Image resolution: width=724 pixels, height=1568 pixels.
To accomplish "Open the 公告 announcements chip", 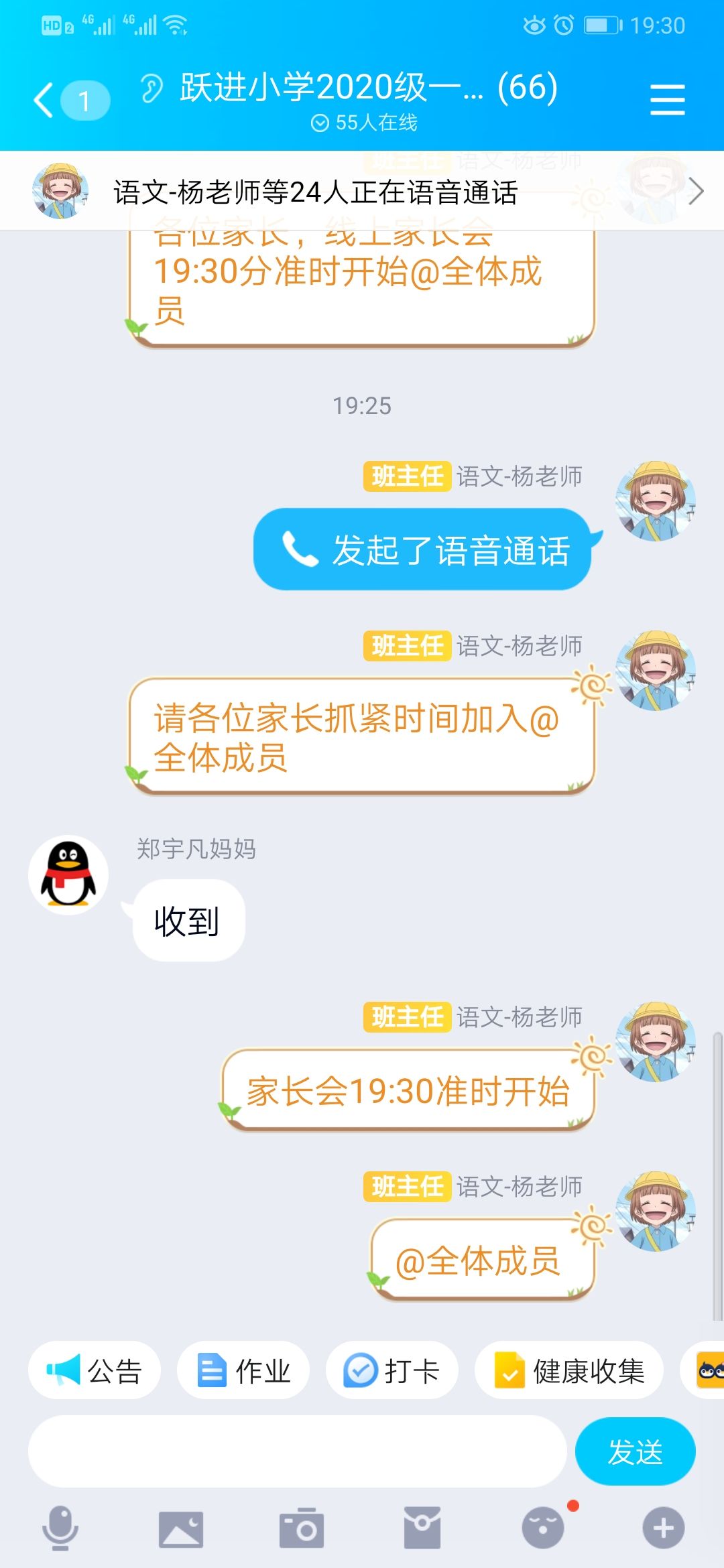I will click(95, 1370).
